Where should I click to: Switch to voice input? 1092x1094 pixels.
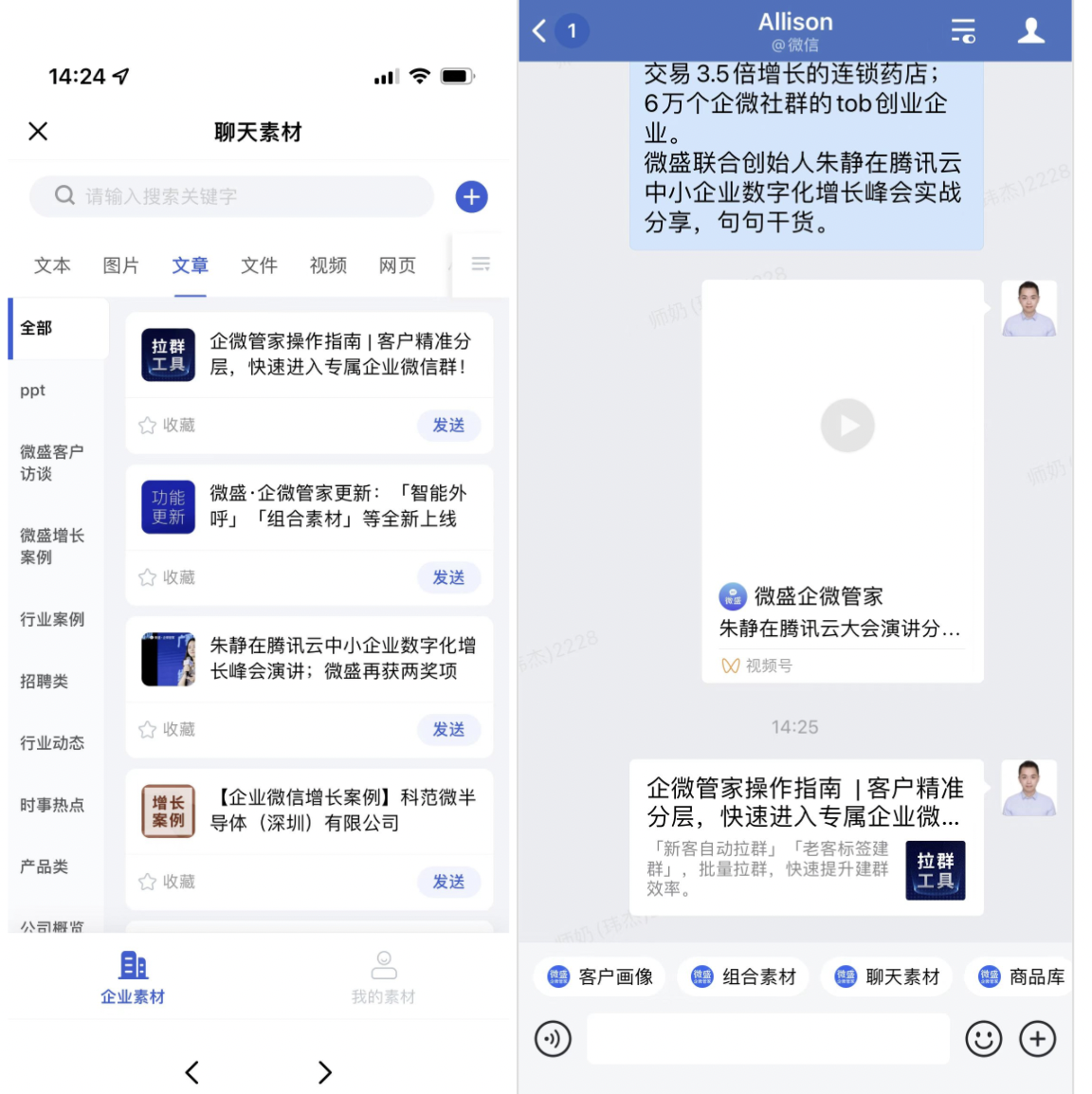[554, 1039]
